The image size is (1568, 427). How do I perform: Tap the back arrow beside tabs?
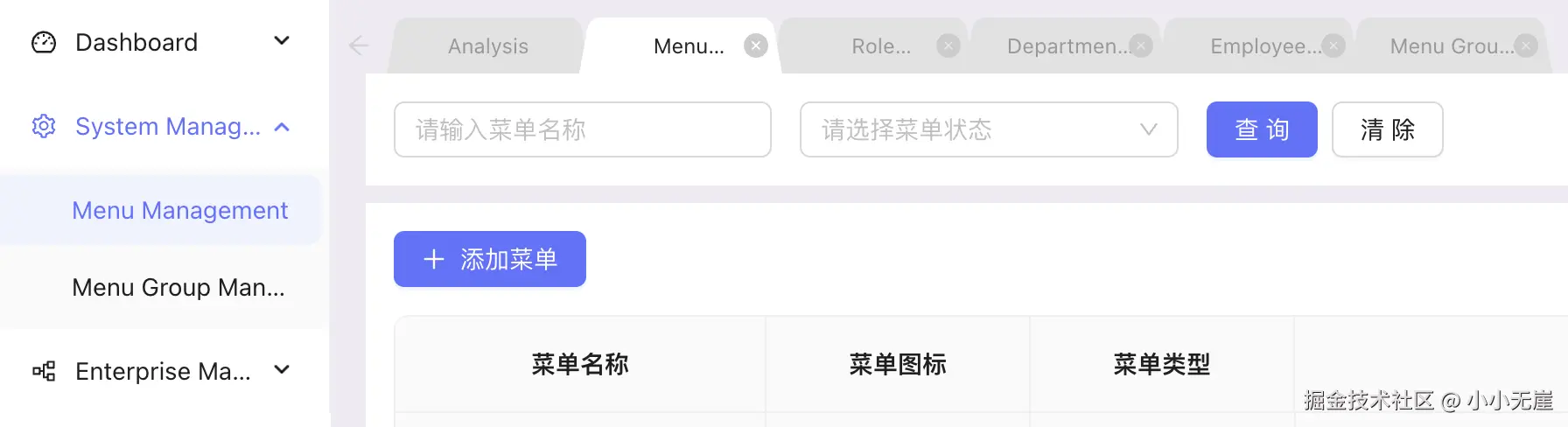coord(359,45)
